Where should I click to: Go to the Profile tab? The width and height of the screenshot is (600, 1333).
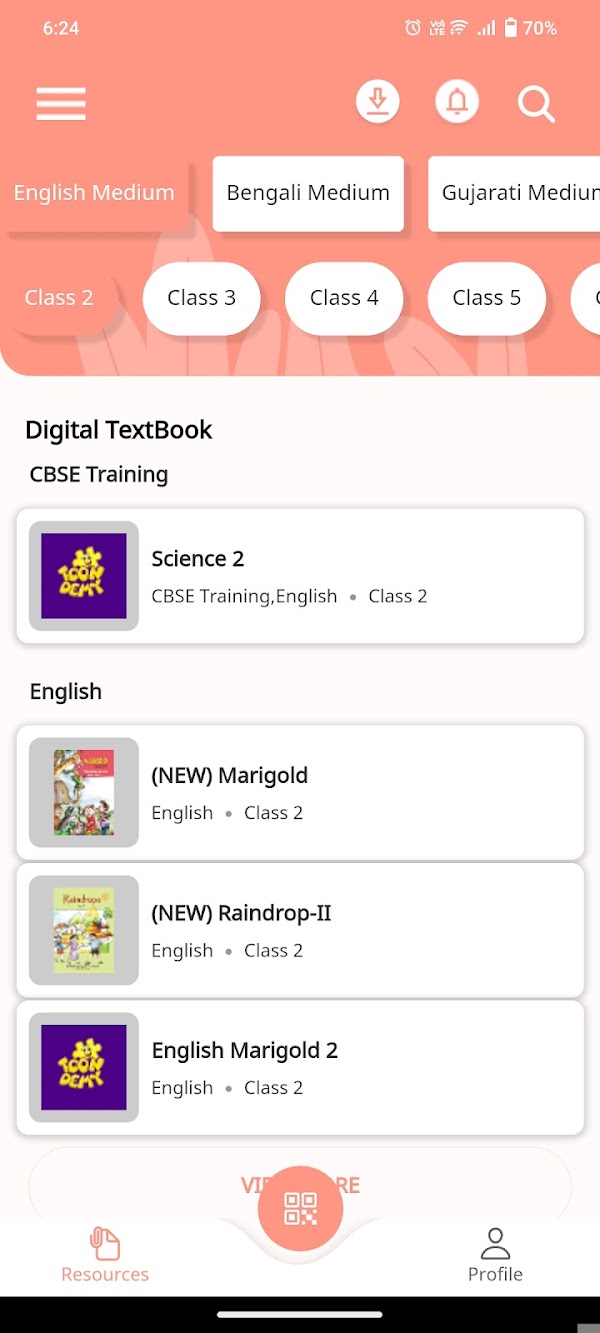(x=495, y=1255)
